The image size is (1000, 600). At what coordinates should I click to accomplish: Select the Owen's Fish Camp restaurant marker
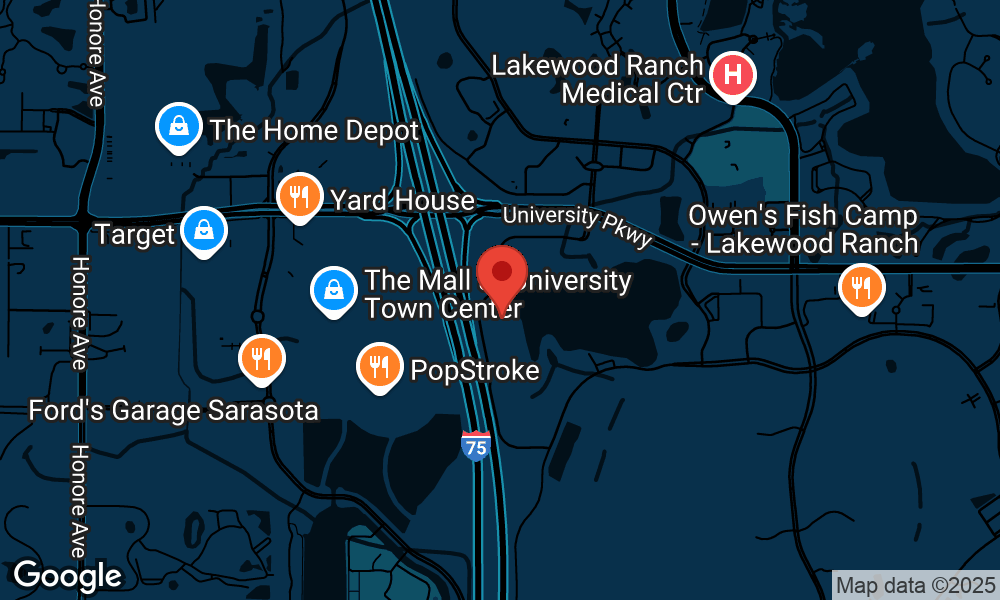860,287
